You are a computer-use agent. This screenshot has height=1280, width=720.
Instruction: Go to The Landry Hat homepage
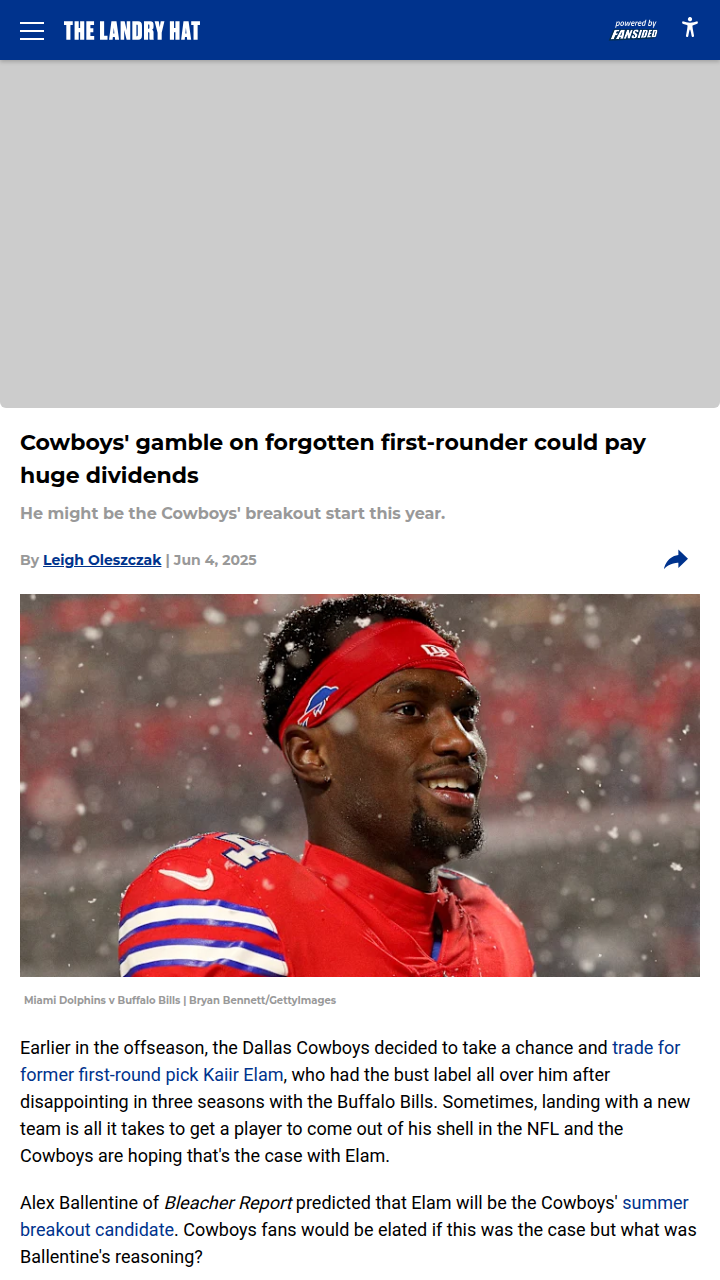pos(132,30)
